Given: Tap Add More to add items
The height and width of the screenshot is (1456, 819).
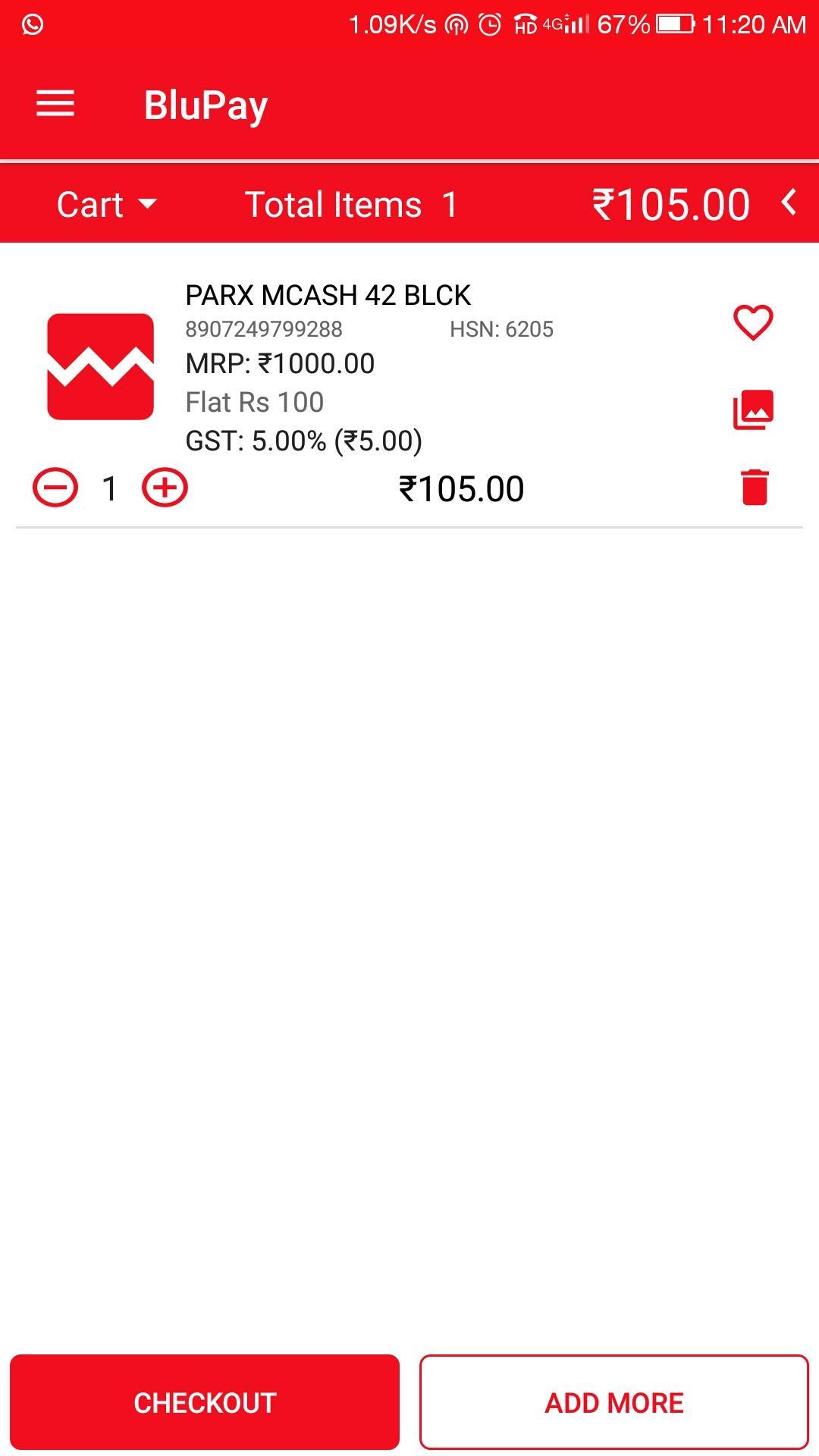Looking at the screenshot, I should 614,1402.
